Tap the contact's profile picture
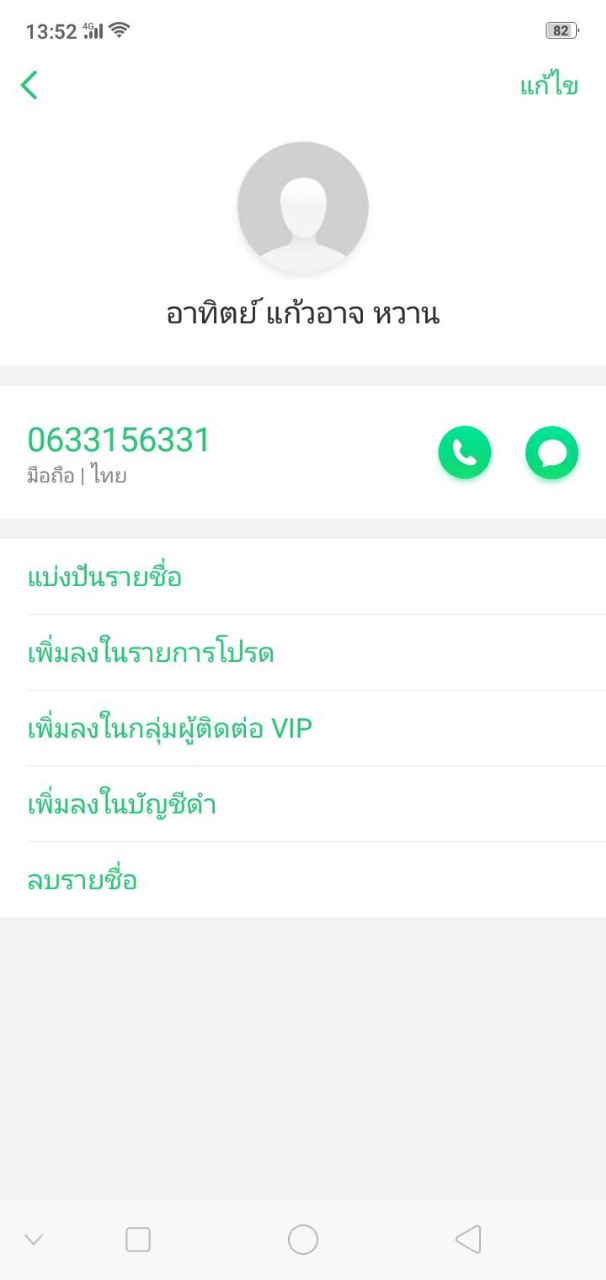 click(303, 207)
